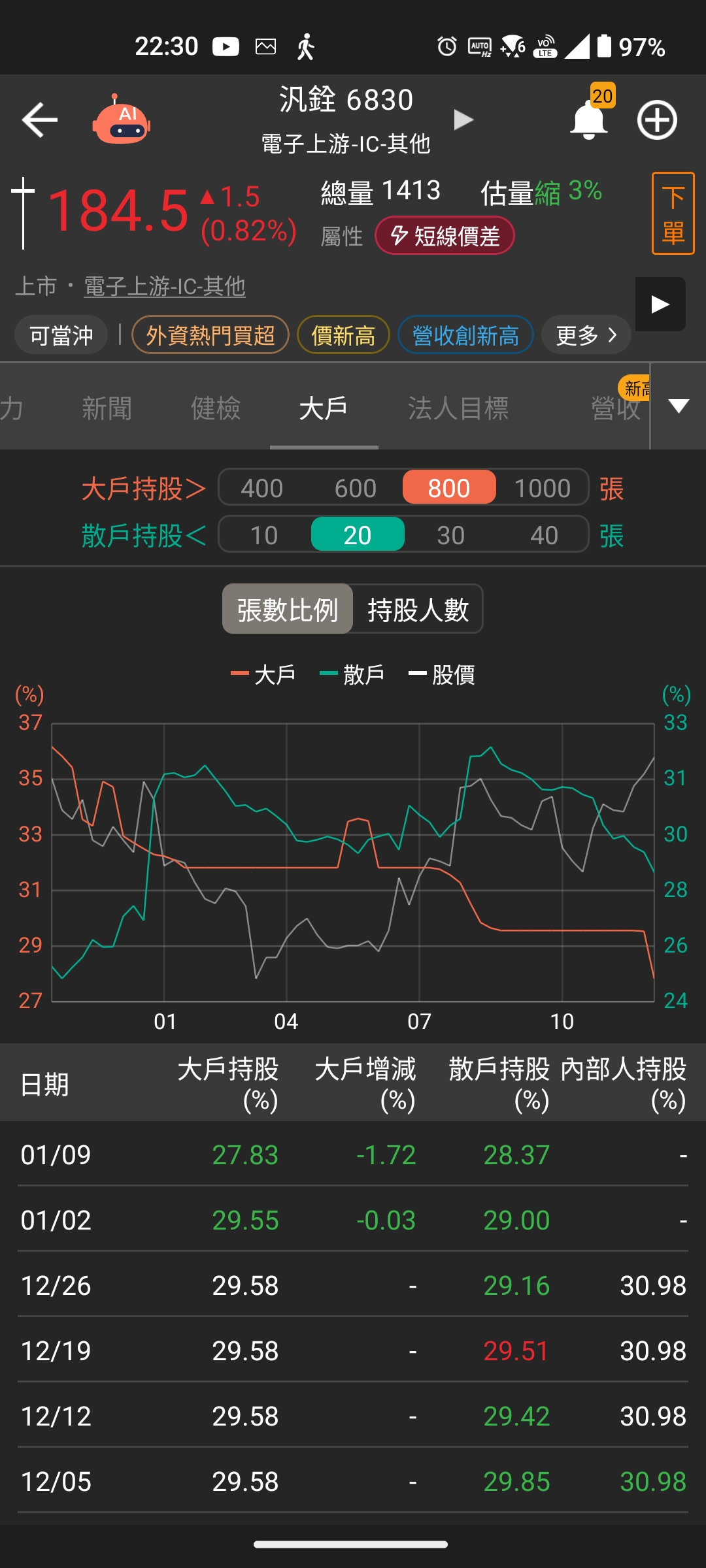This screenshot has width=706, height=1568.
Task: Set 大戶持股 threshold to 1000
Action: 542,488
